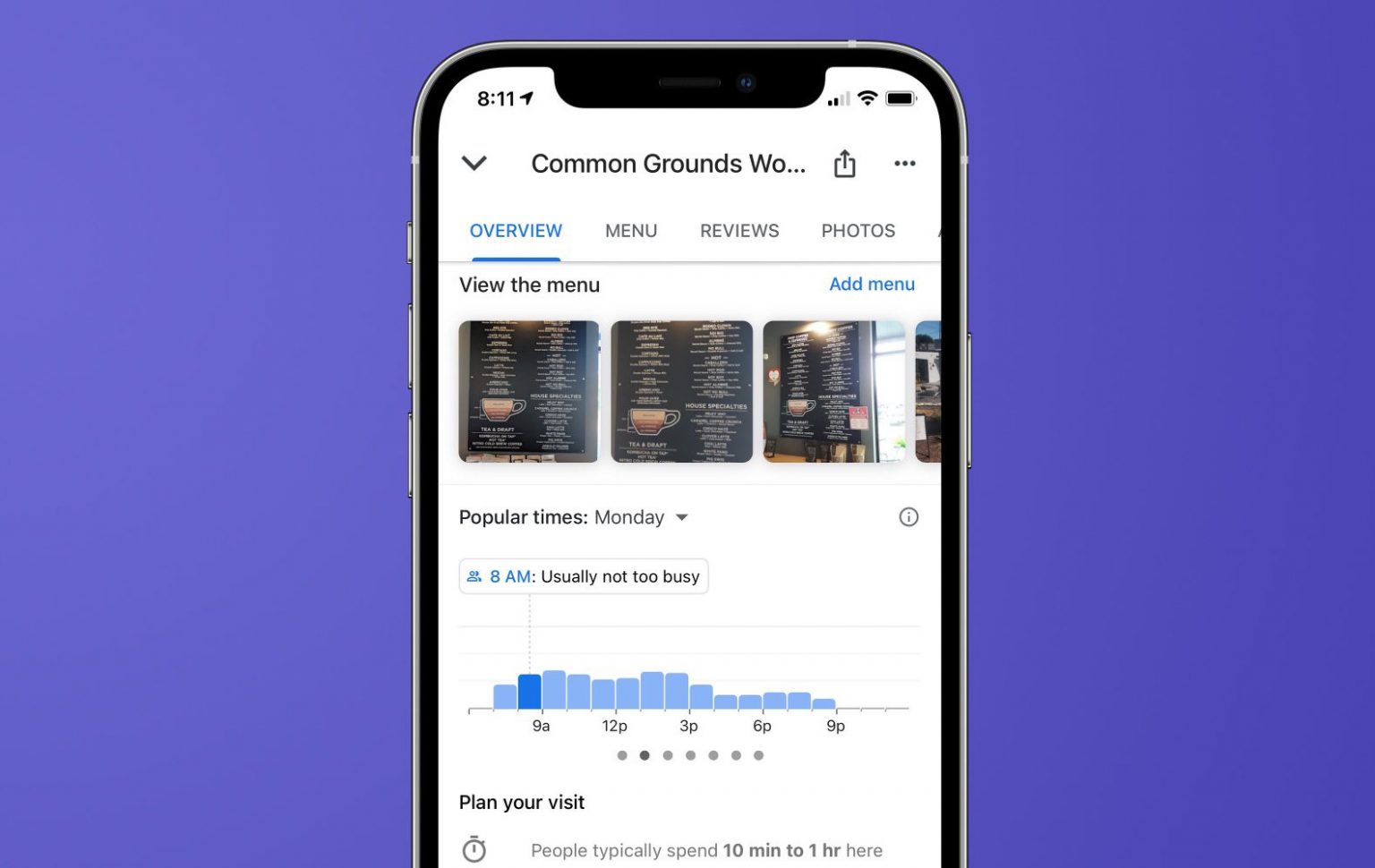Switch to the Menu tab

[x=631, y=231]
